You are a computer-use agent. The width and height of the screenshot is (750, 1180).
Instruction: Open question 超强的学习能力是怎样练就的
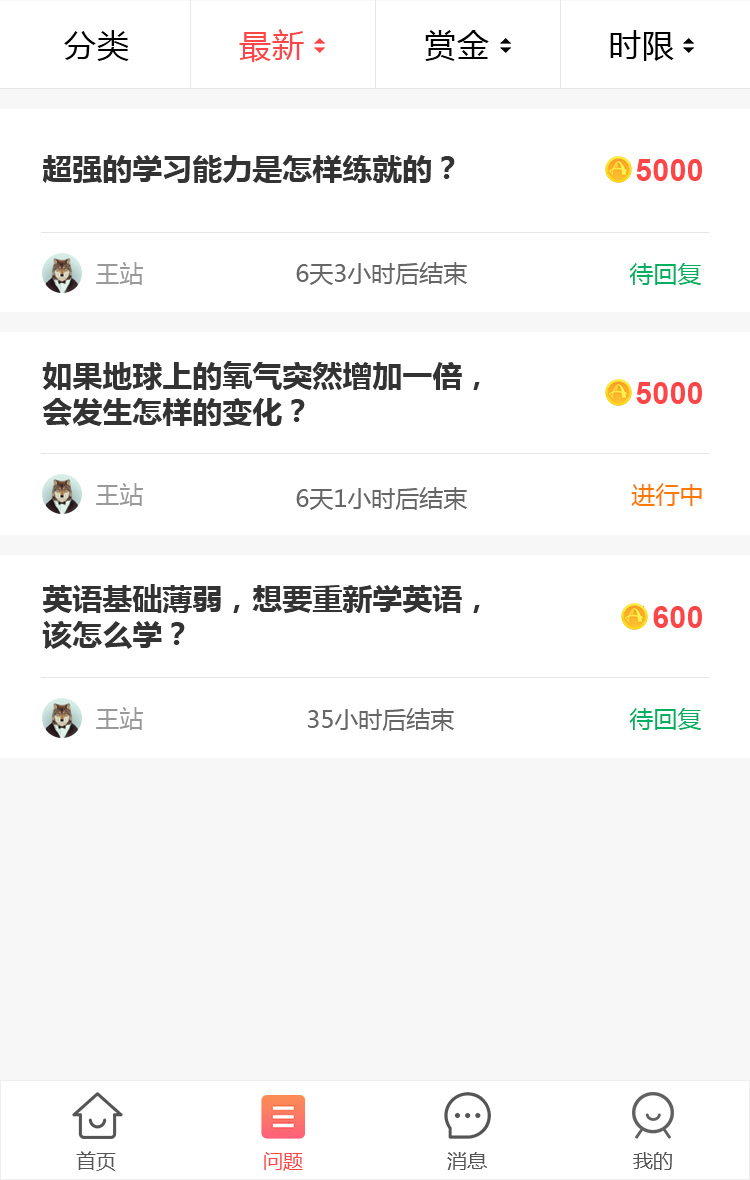pos(250,170)
